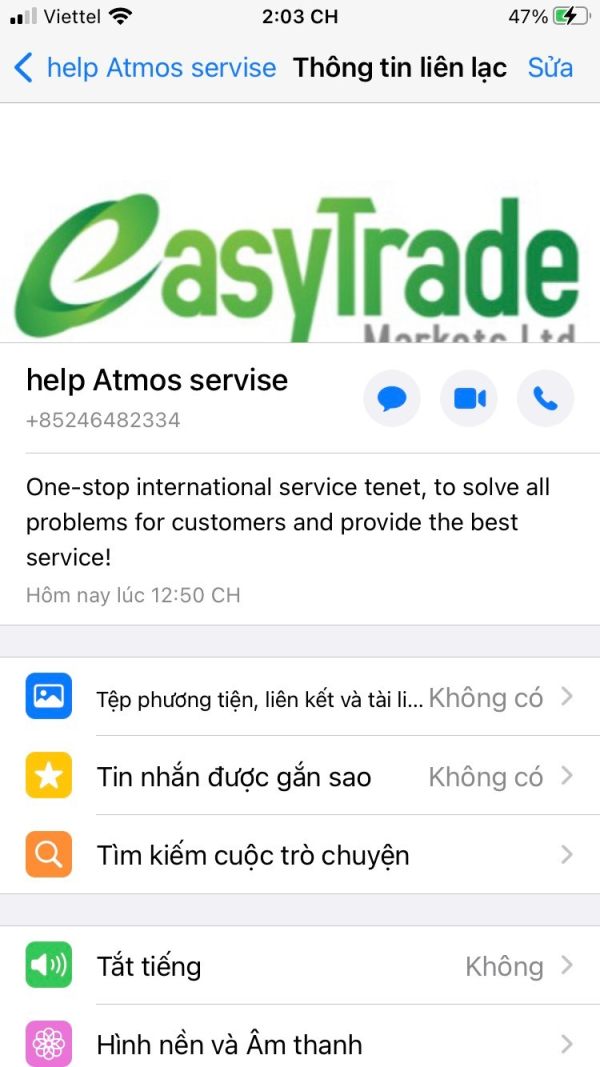Viewport: 600px width, 1067px height.
Task: Open the Tắt tiếng setting
Action: click(x=300, y=966)
